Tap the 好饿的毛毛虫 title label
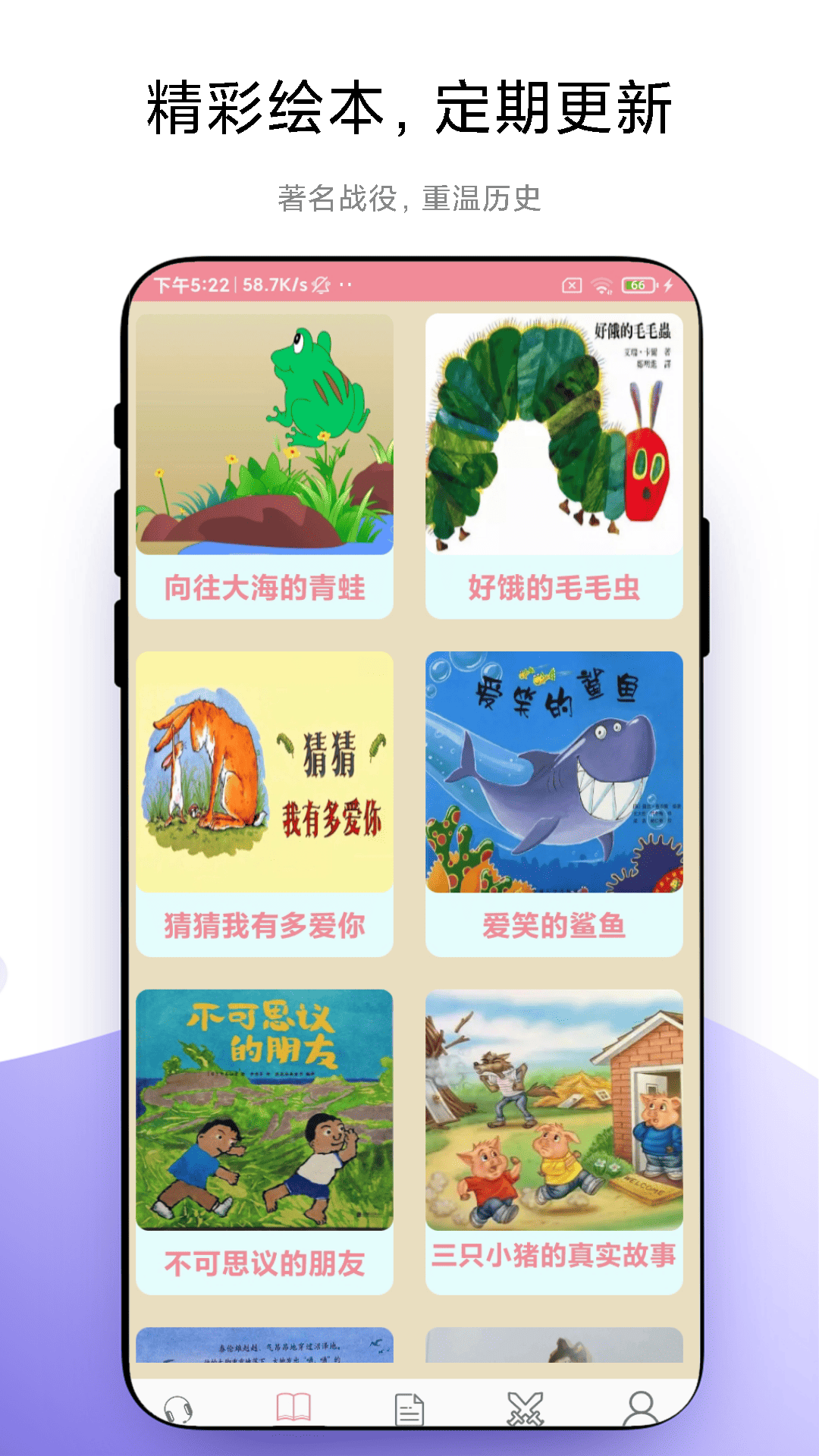819x1456 pixels. coord(552,585)
